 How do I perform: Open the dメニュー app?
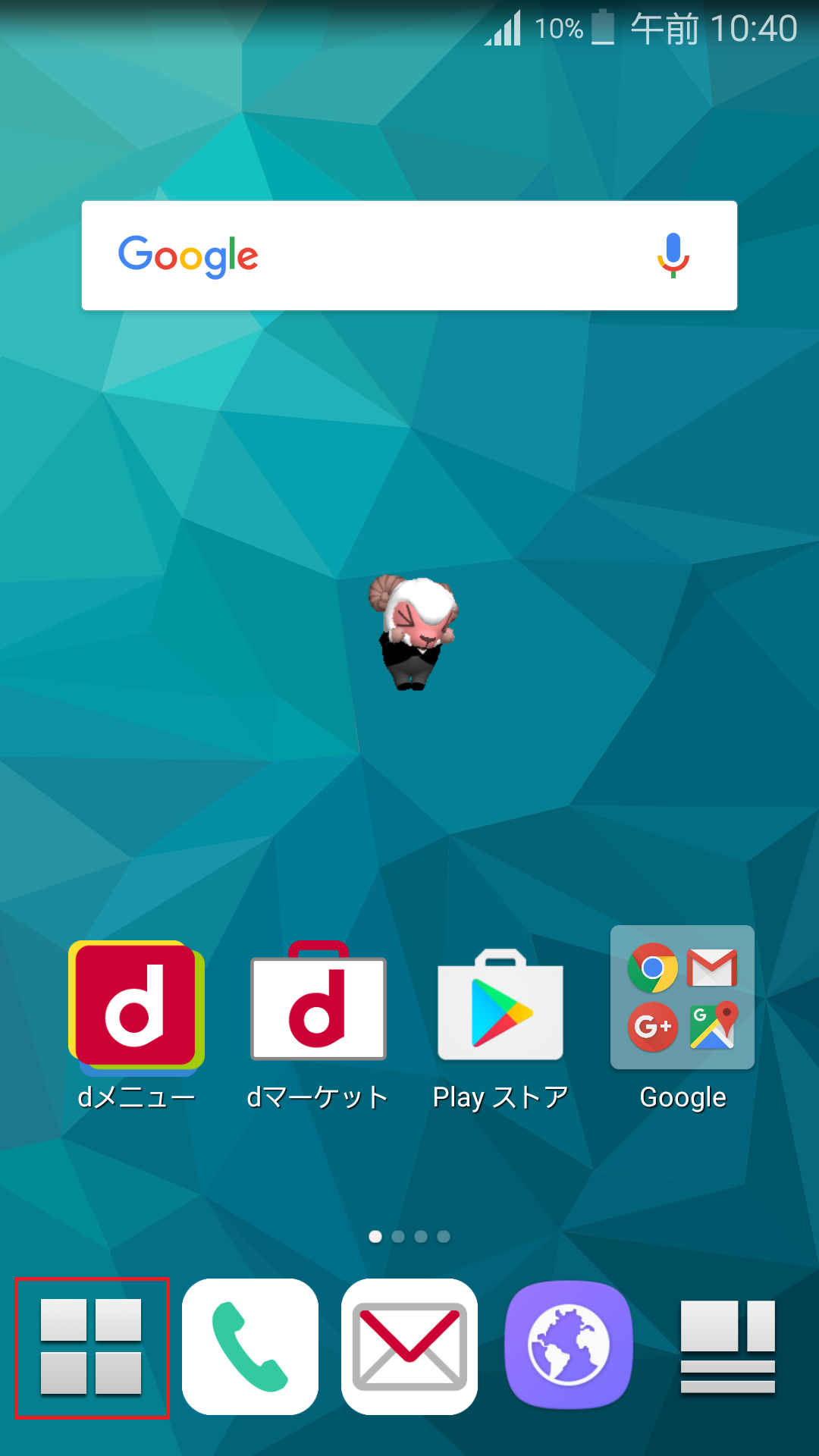tap(136, 1005)
